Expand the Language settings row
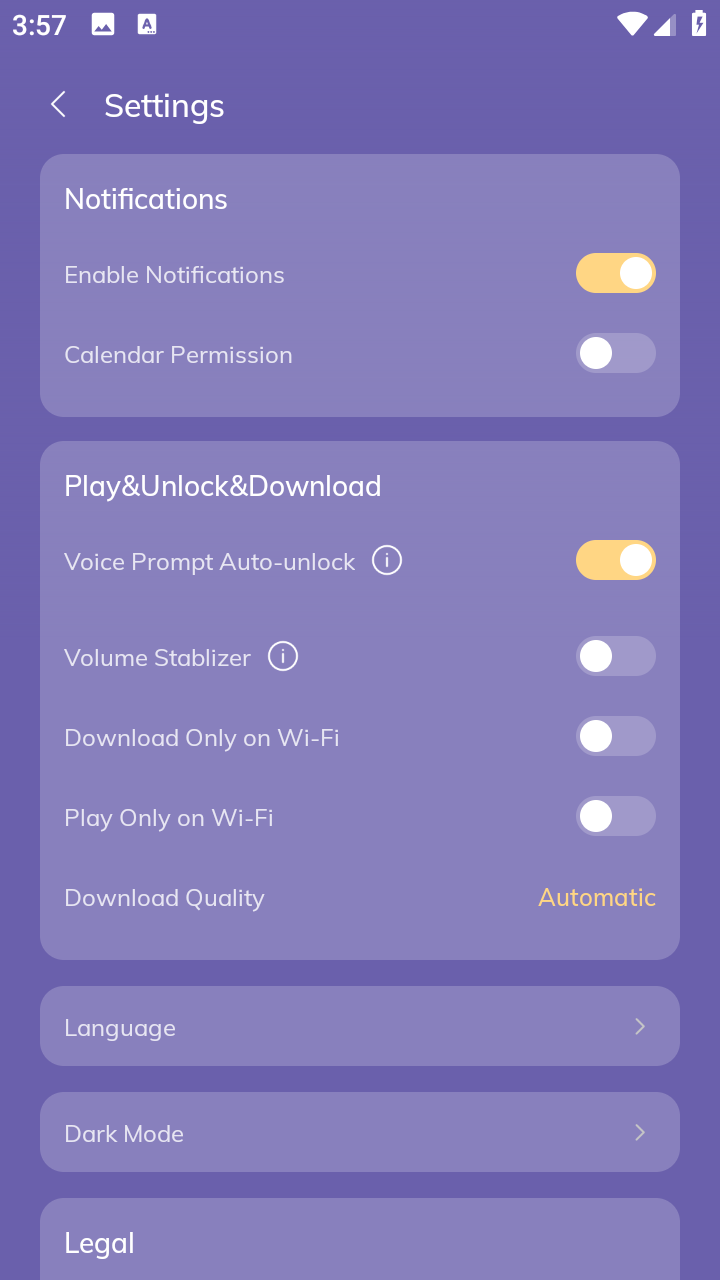This screenshot has width=720, height=1280. coord(360,1026)
